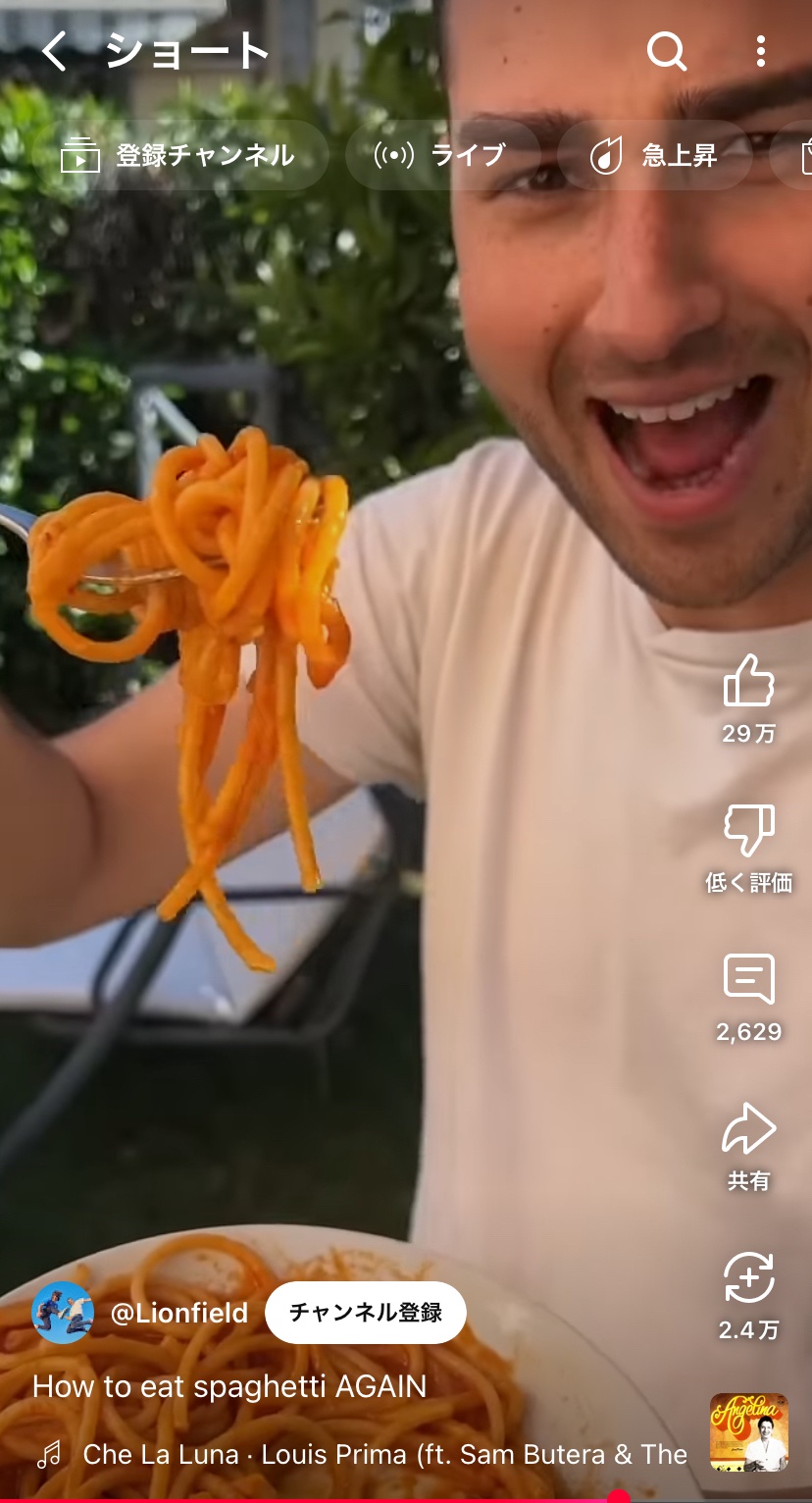
Task: Select the 登録チャンネル chip
Action: 179,155
